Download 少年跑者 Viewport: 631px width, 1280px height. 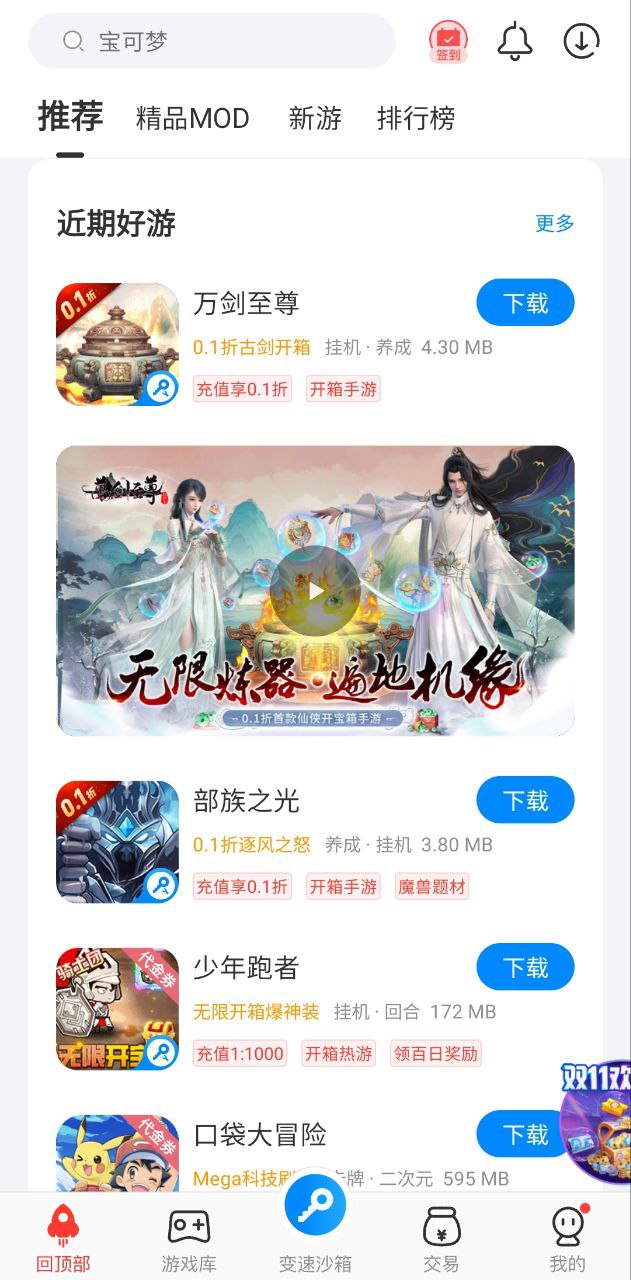pyautogui.click(x=525, y=967)
